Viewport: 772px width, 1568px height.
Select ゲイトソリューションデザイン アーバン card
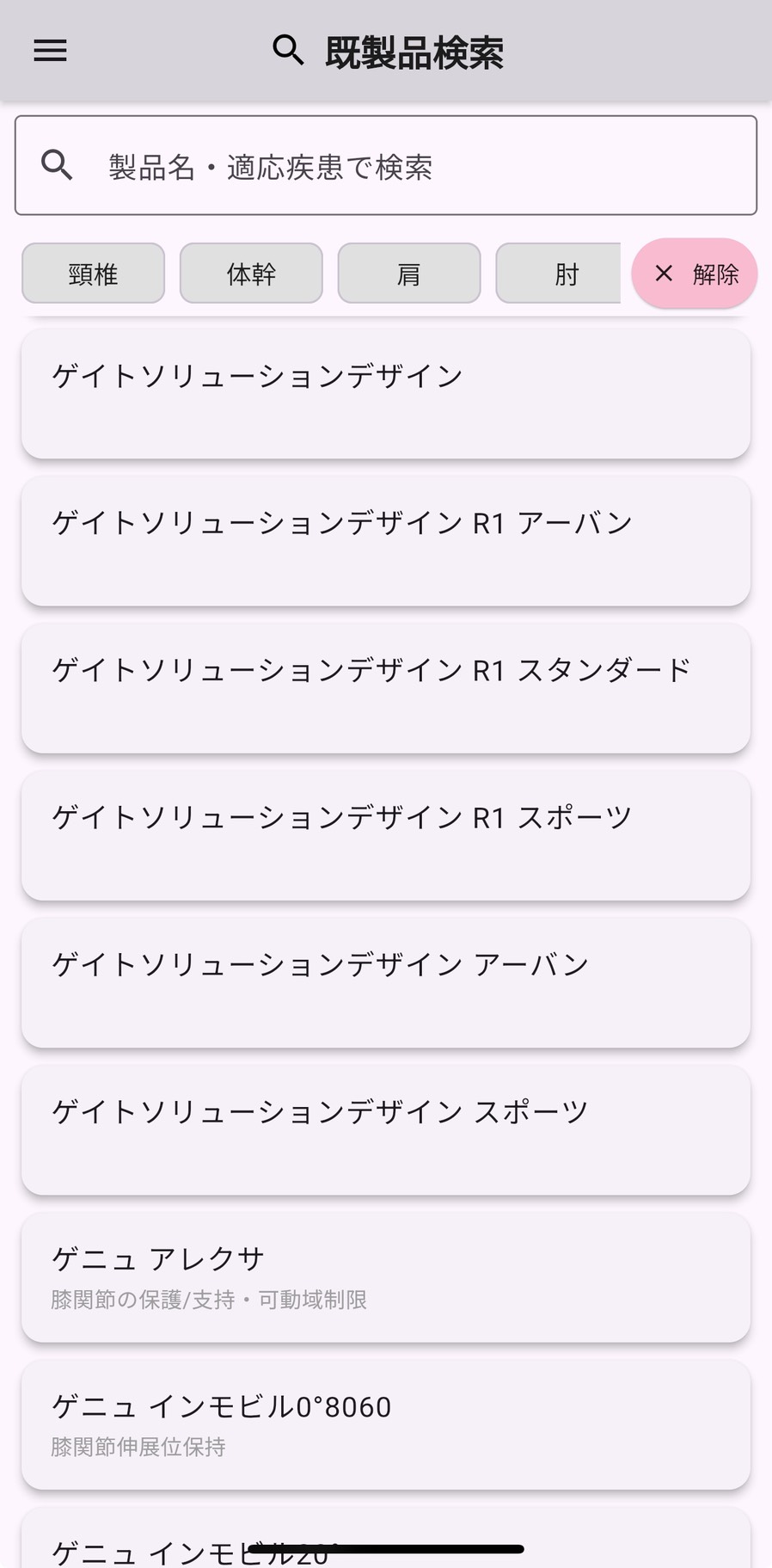(x=385, y=982)
